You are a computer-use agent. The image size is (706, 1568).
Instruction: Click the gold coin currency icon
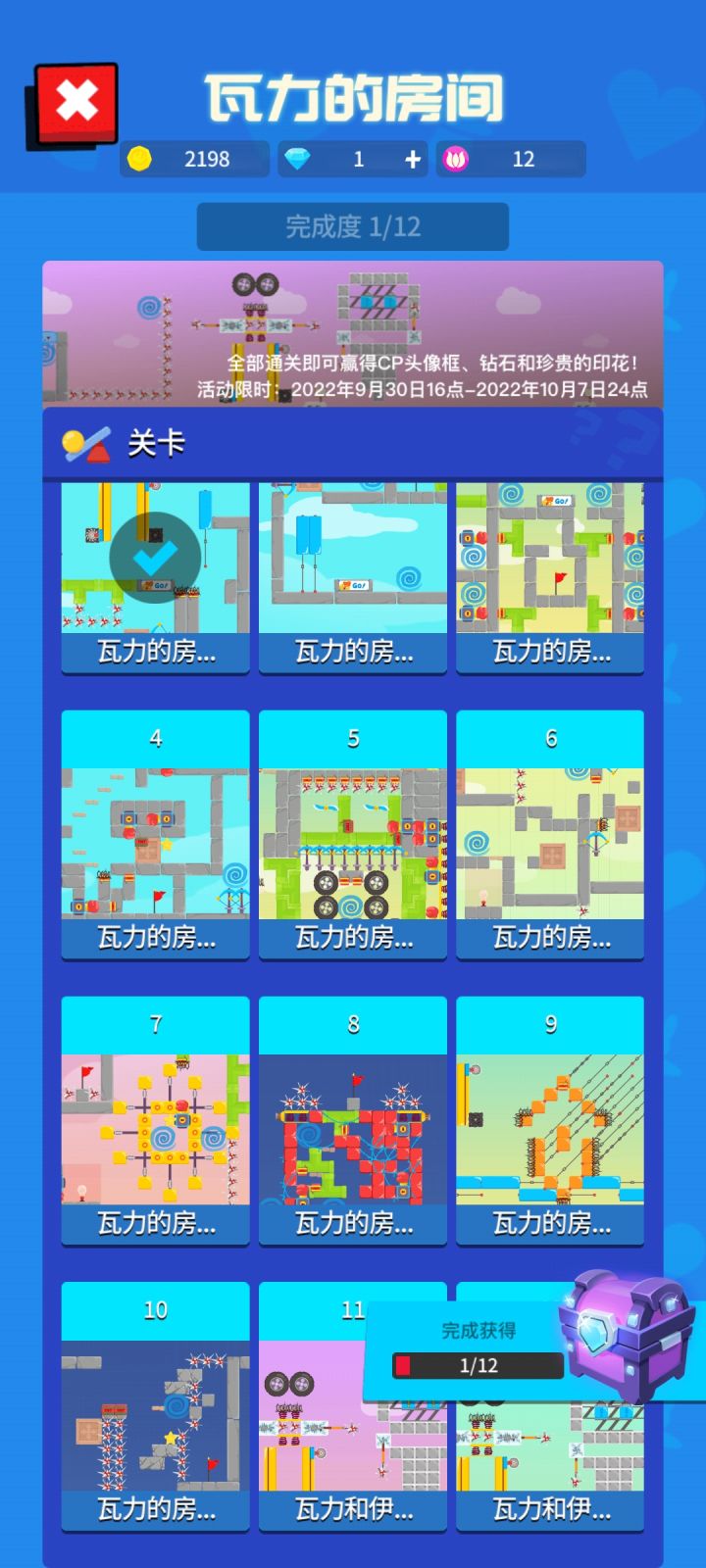point(140,159)
